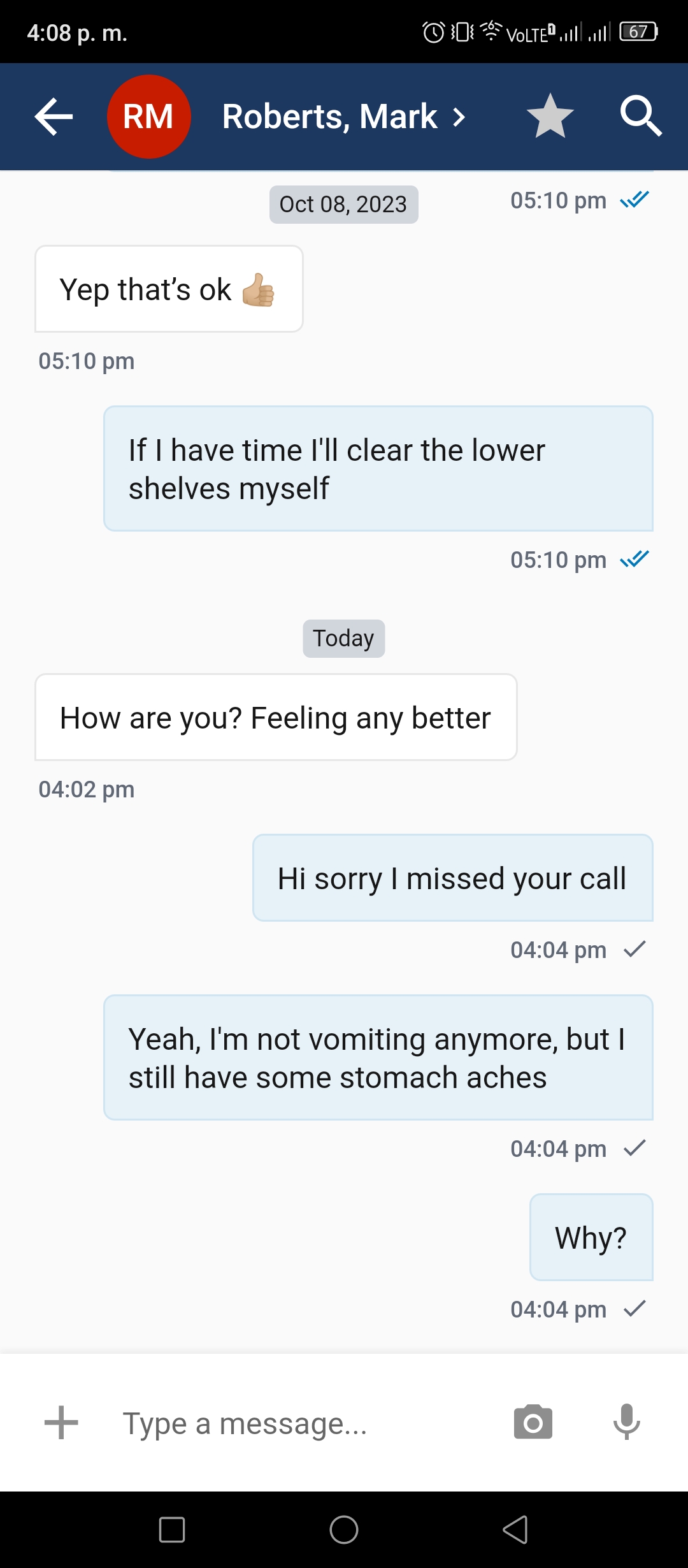Tap the microphone for voice input
This screenshot has height=1568, width=688.
[x=627, y=1422]
